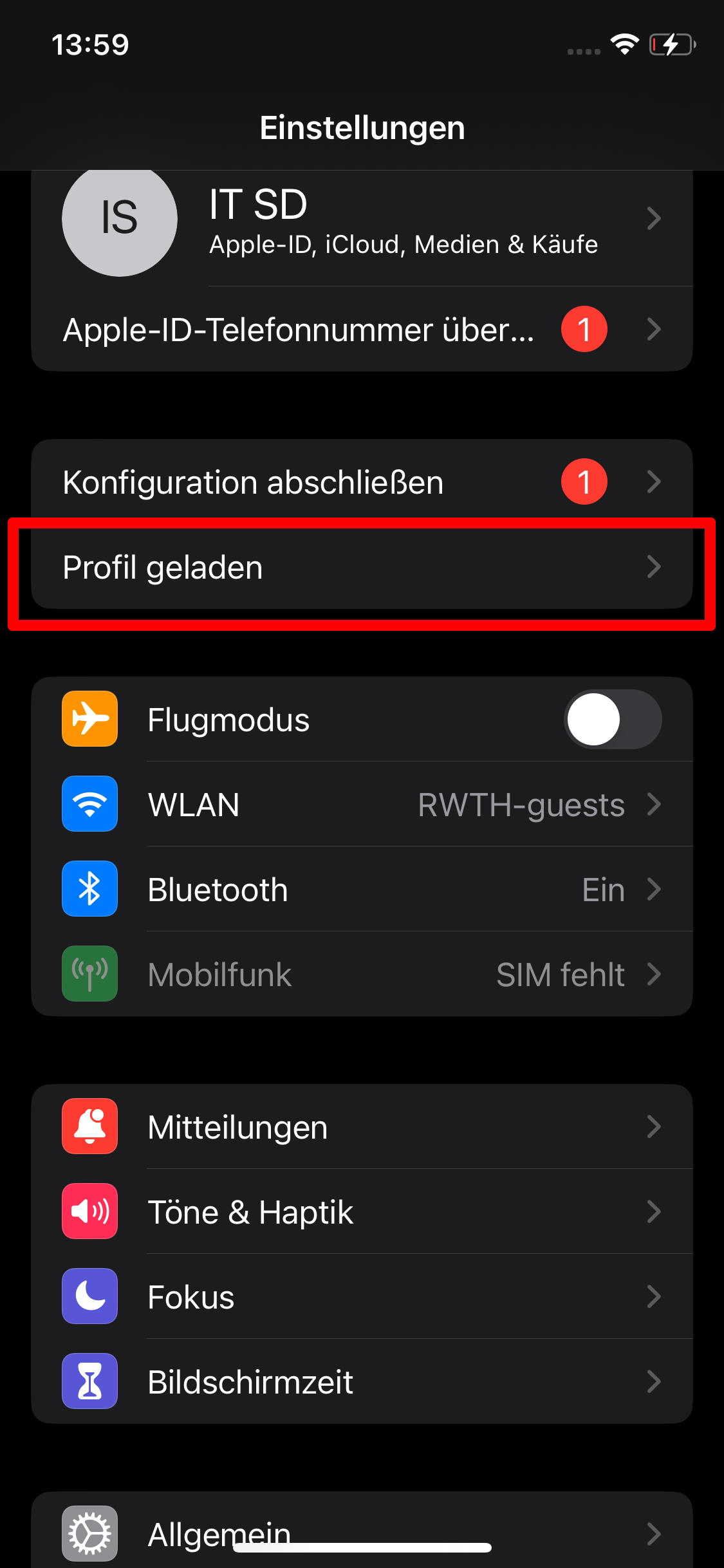Tap the red Mitteilungen bell icon

[89, 1126]
